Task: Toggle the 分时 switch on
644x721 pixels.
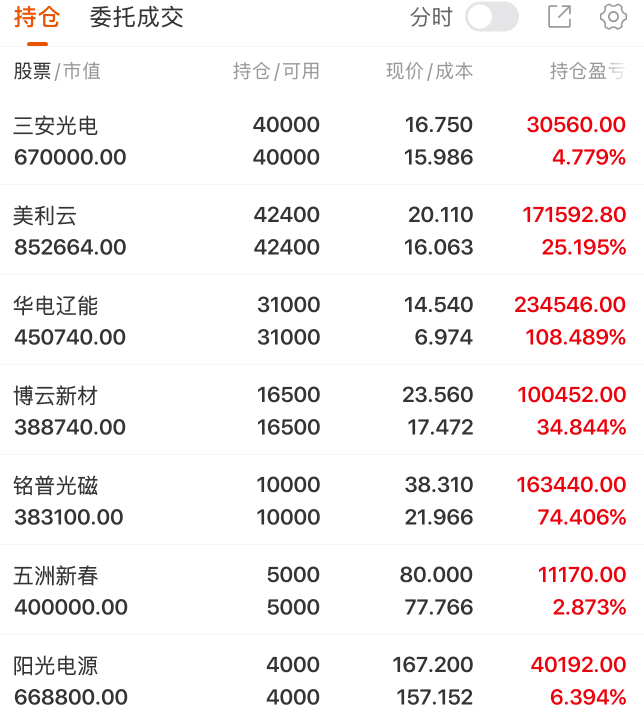Action: [x=492, y=17]
